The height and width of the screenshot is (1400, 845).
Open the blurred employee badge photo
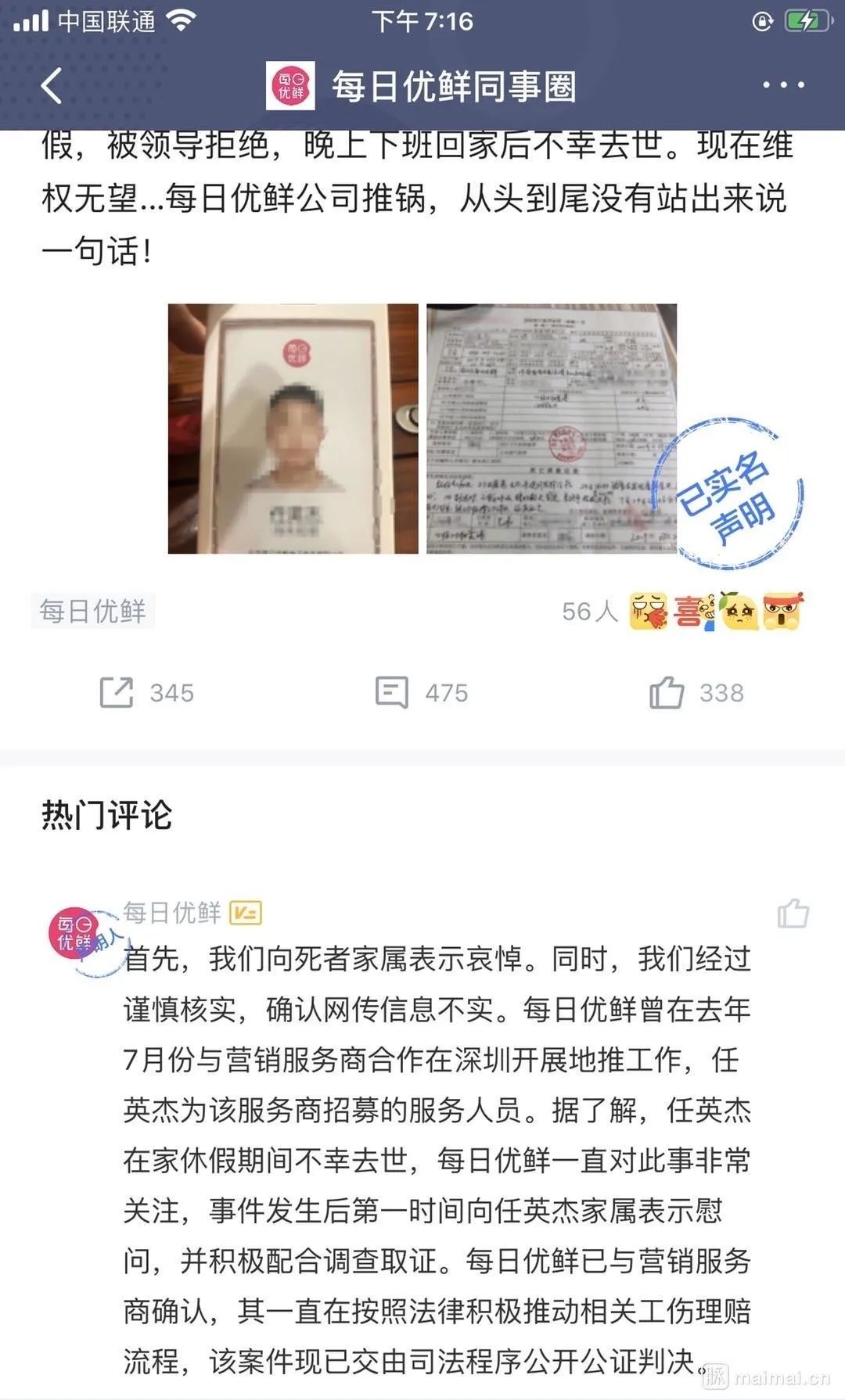293,429
